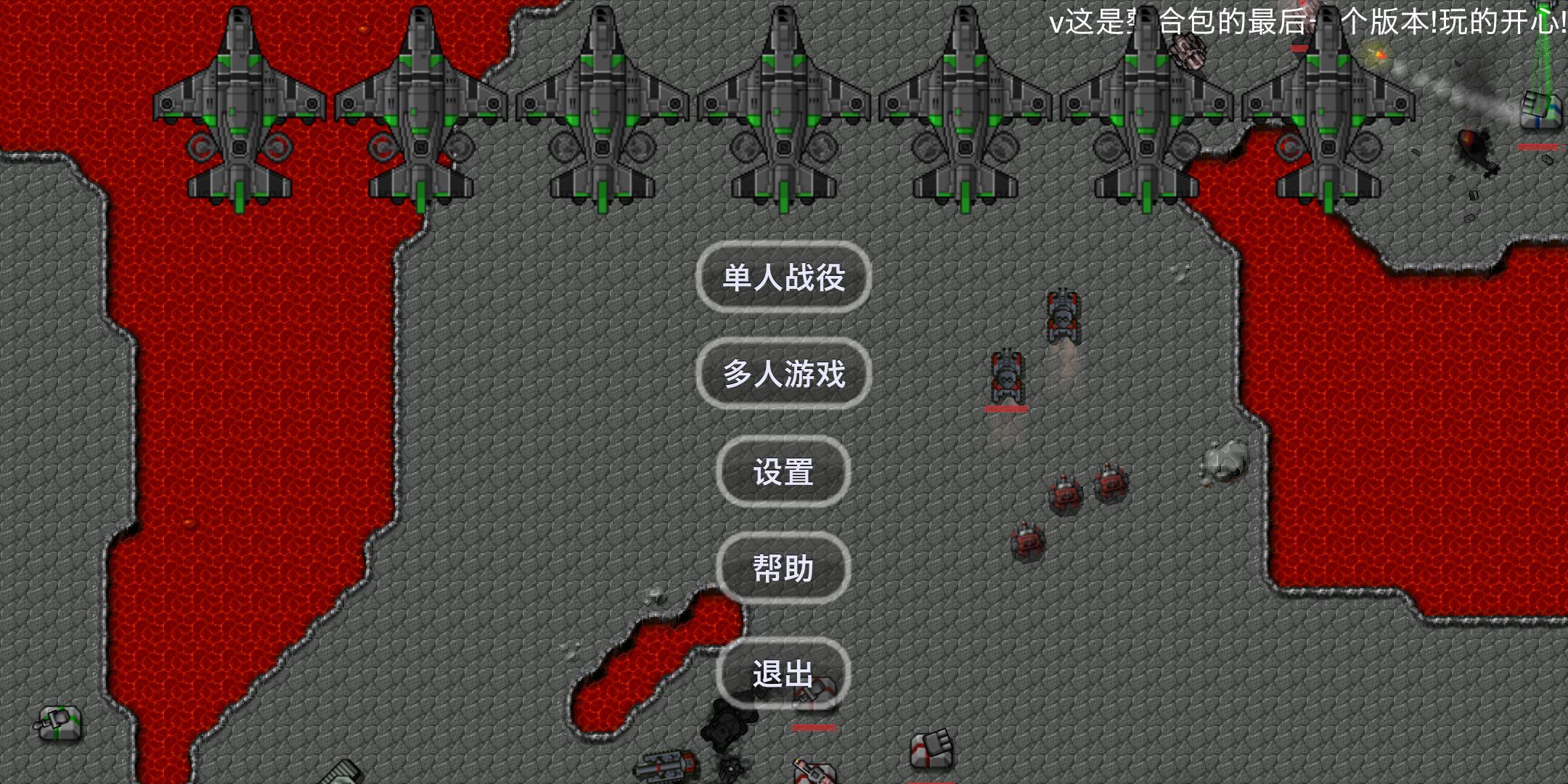
Task: Open the 设置 settings menu
Action: tap(783, 472)
